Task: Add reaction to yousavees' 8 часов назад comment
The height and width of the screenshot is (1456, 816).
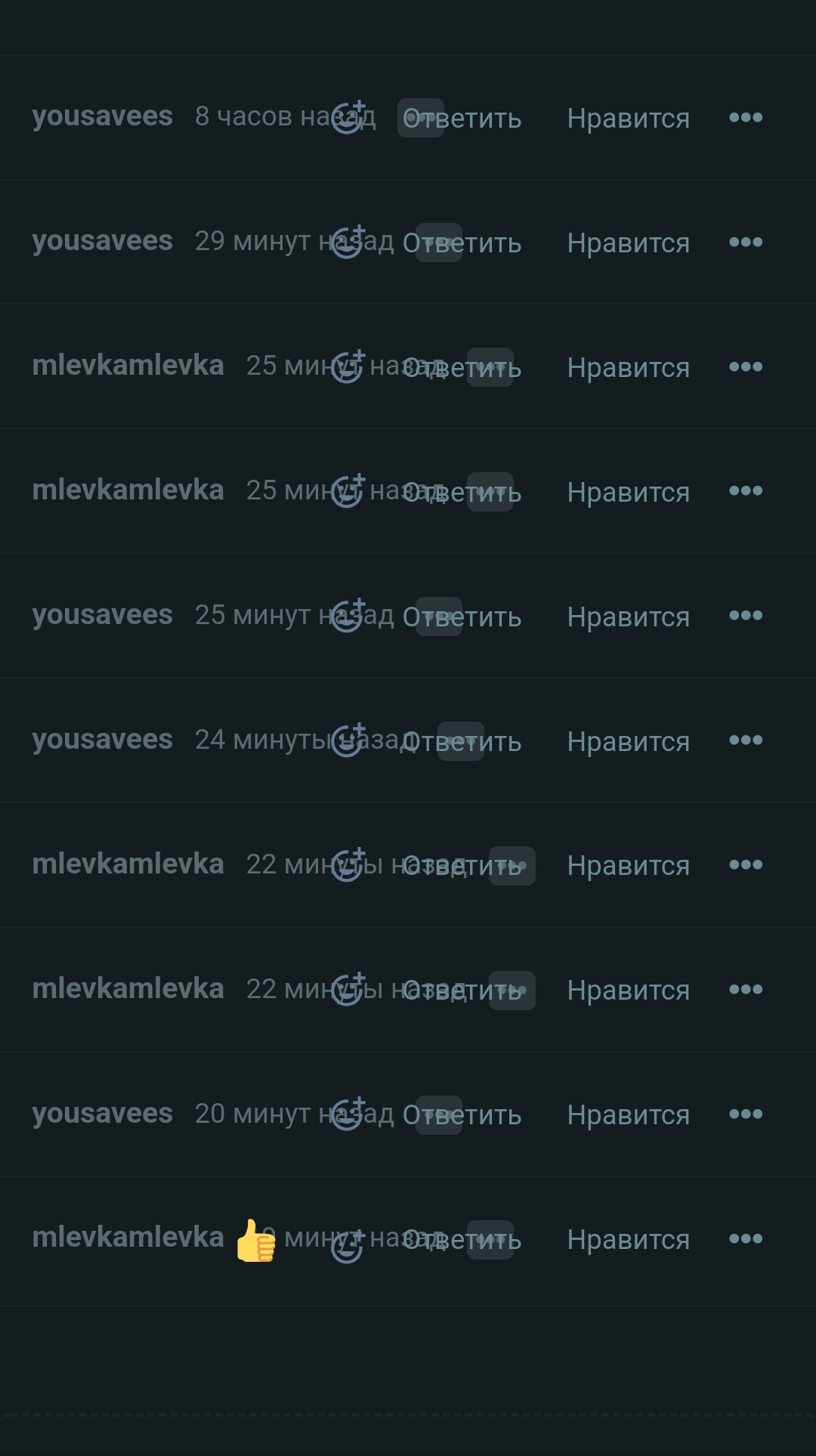Action: click(x=348, y=118)
